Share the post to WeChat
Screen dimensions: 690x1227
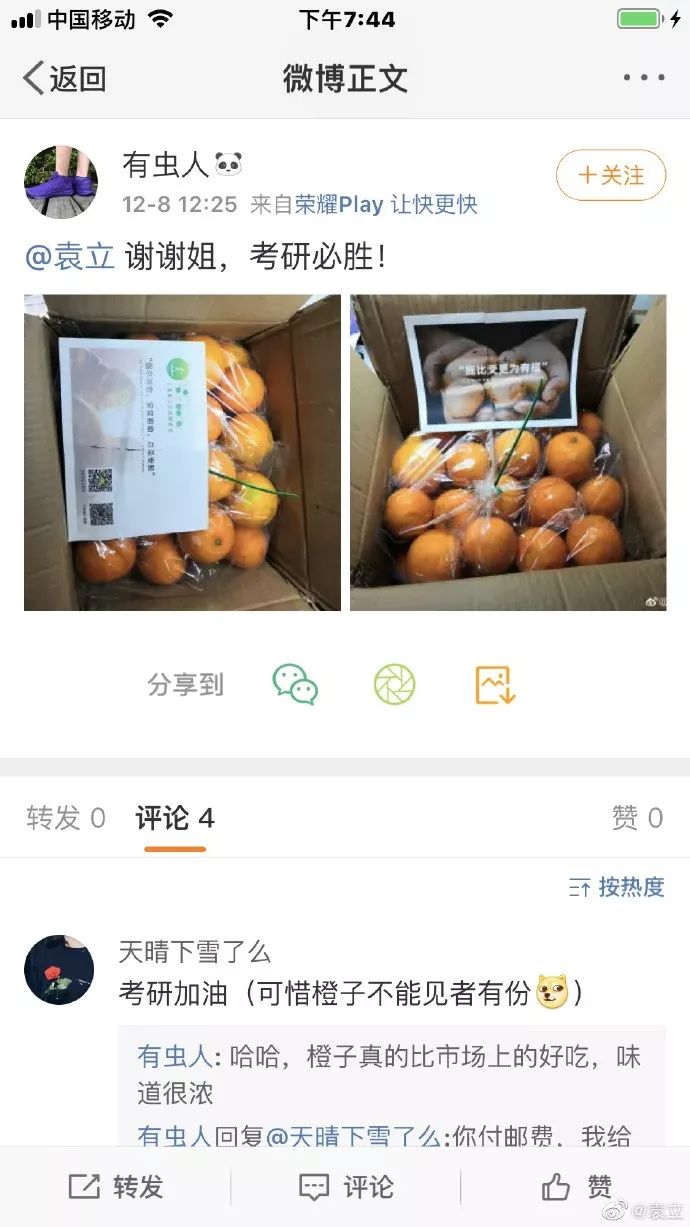tap(295, 685)
